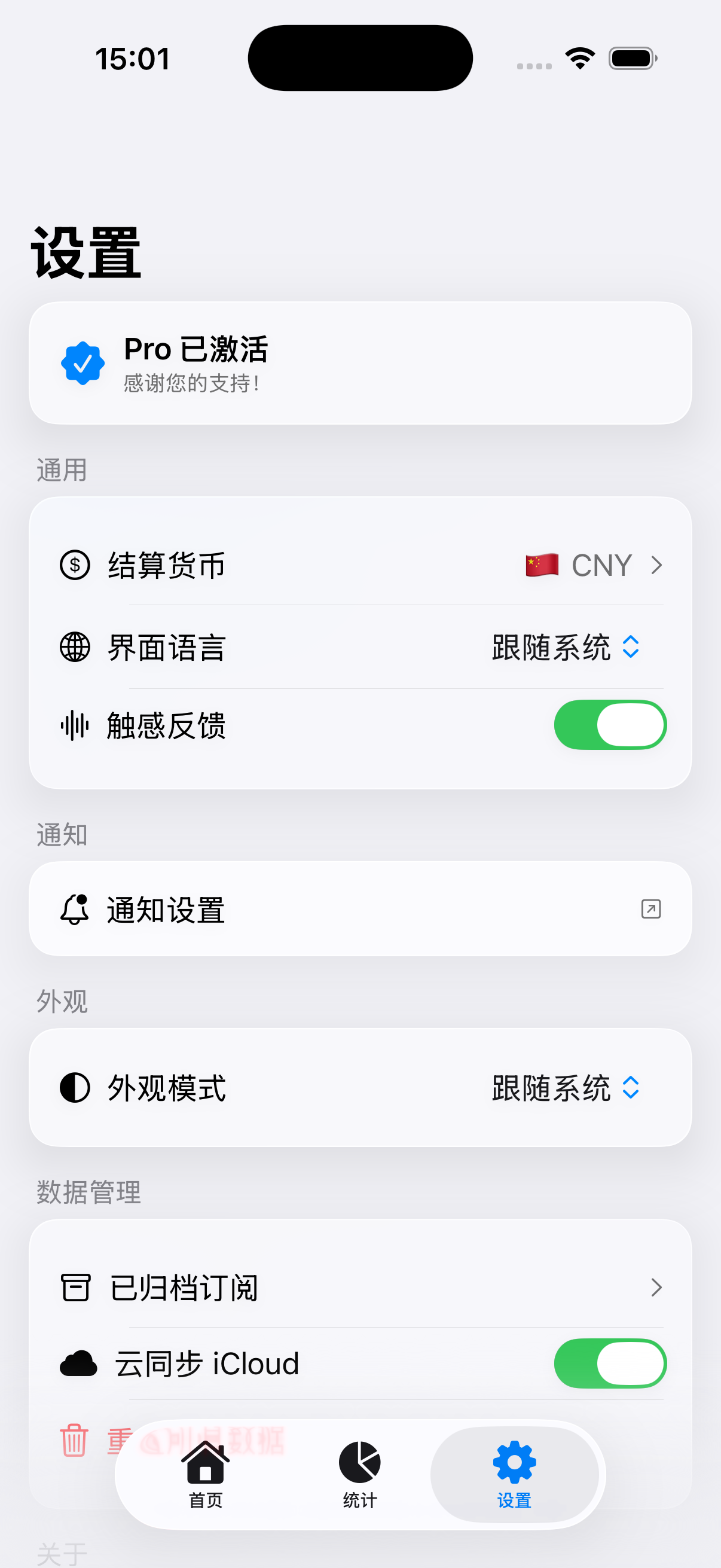721x1568 pixels.
Task: Expand 已归档订阅 via its chevron
Action: coord(656,1288)
